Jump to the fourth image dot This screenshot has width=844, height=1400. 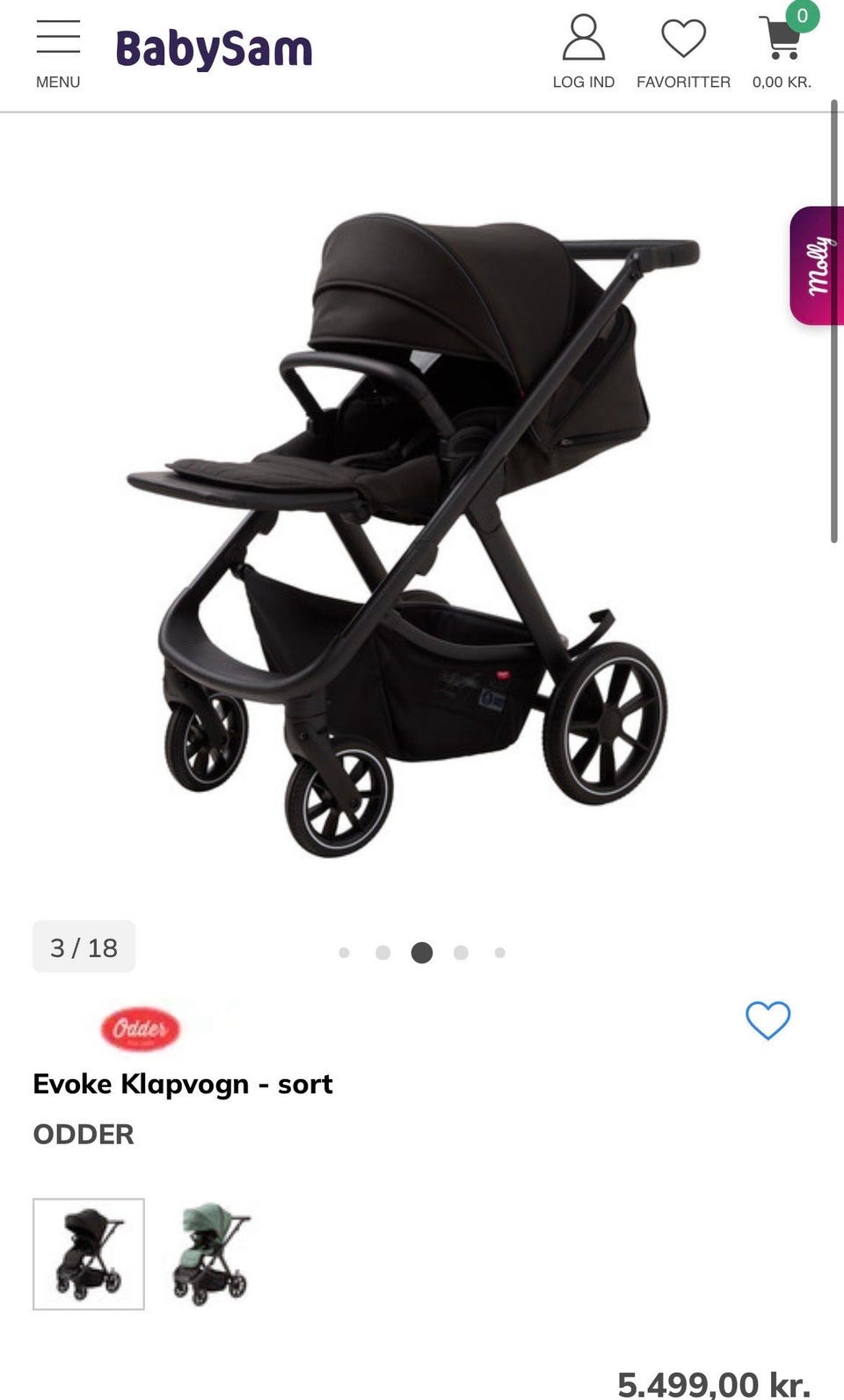pyautogui.click(x=461, y=953)
